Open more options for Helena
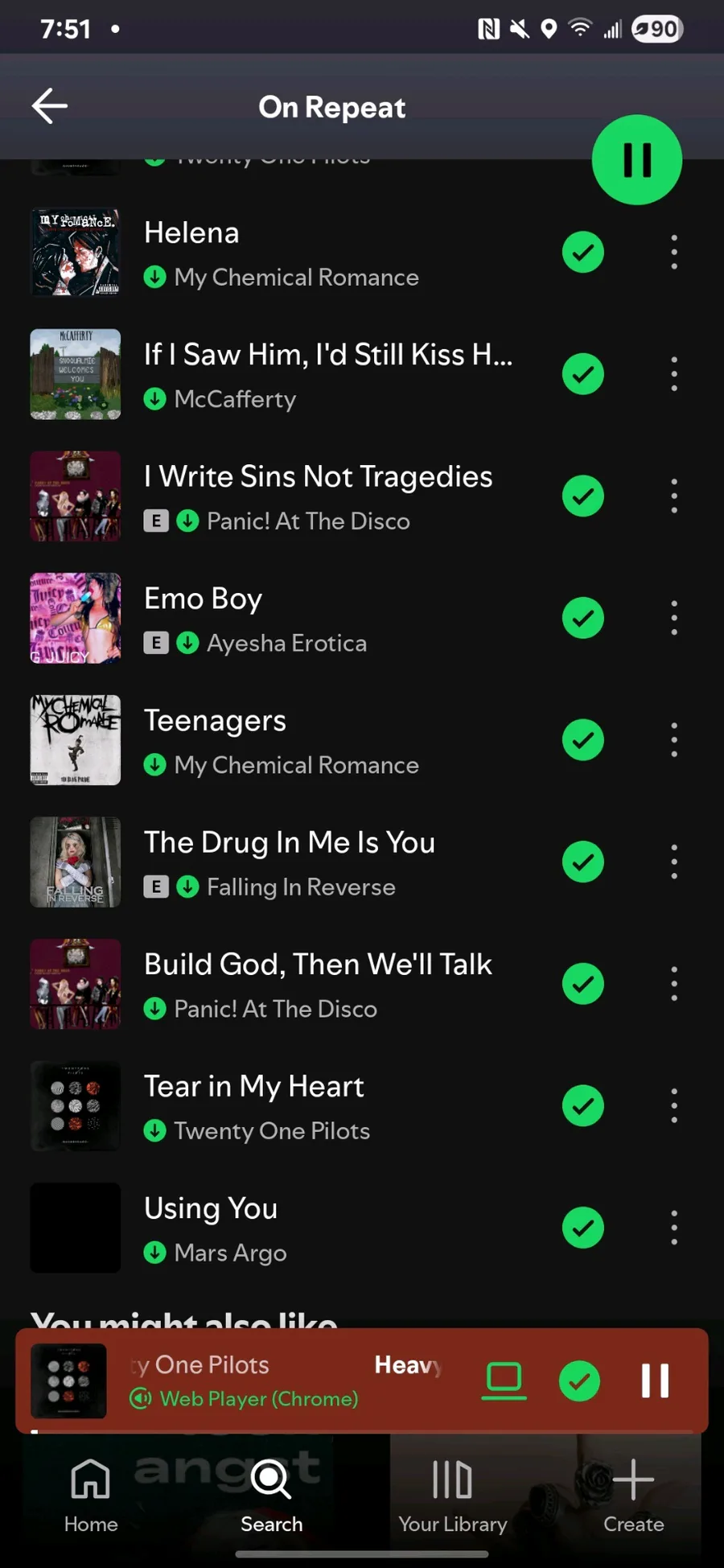 point(674,253)
